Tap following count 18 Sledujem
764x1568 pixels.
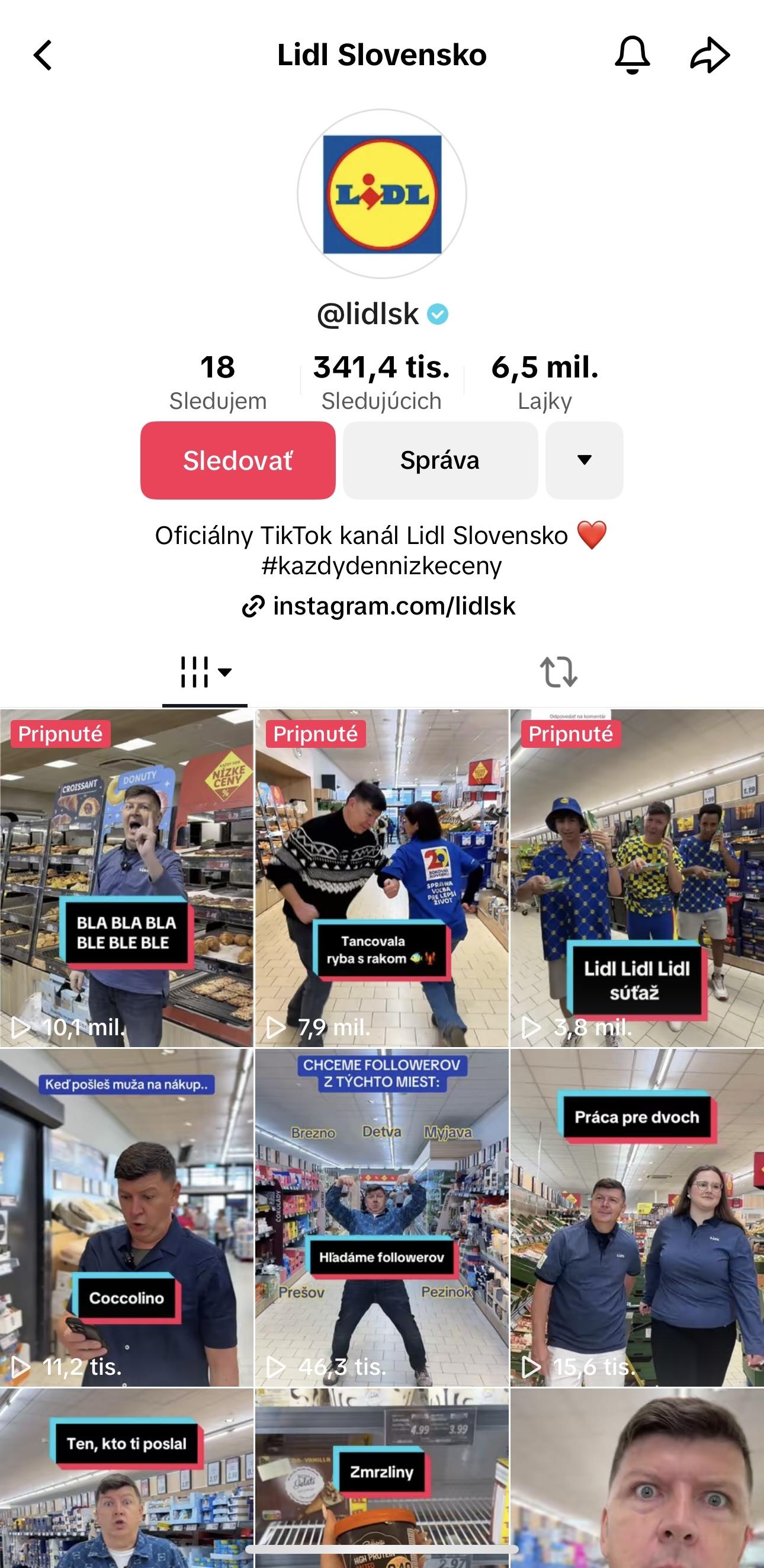(218, 383)
